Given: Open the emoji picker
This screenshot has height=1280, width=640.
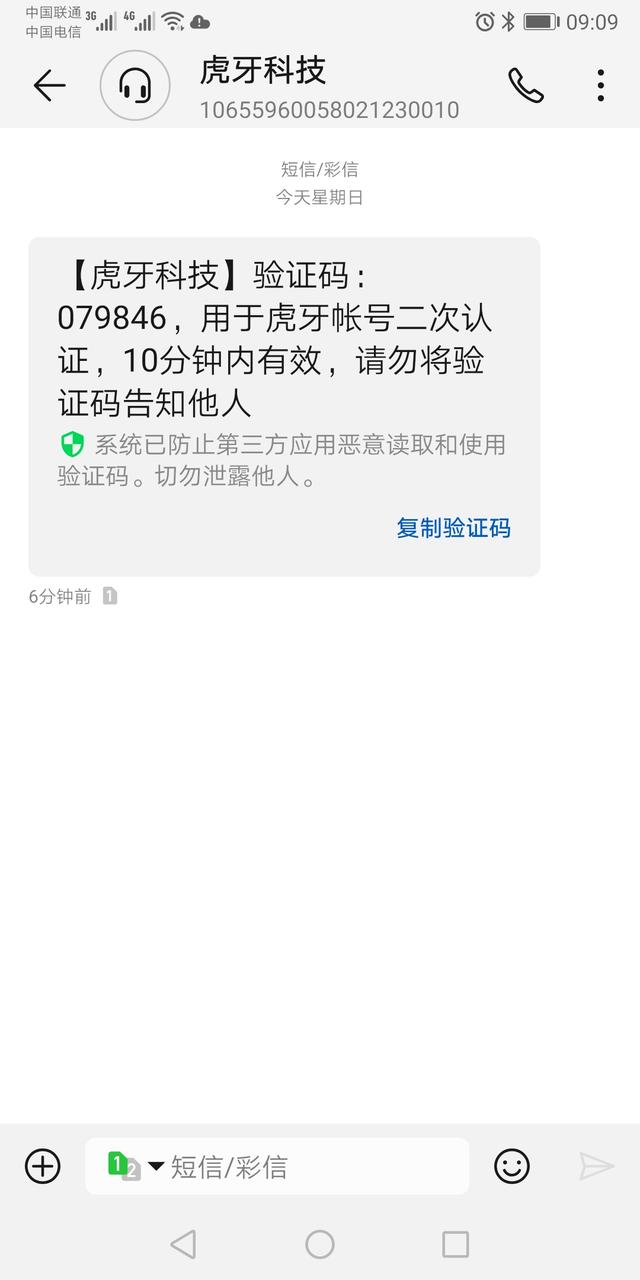Looking at the screenshot, I should (512, 1166).
